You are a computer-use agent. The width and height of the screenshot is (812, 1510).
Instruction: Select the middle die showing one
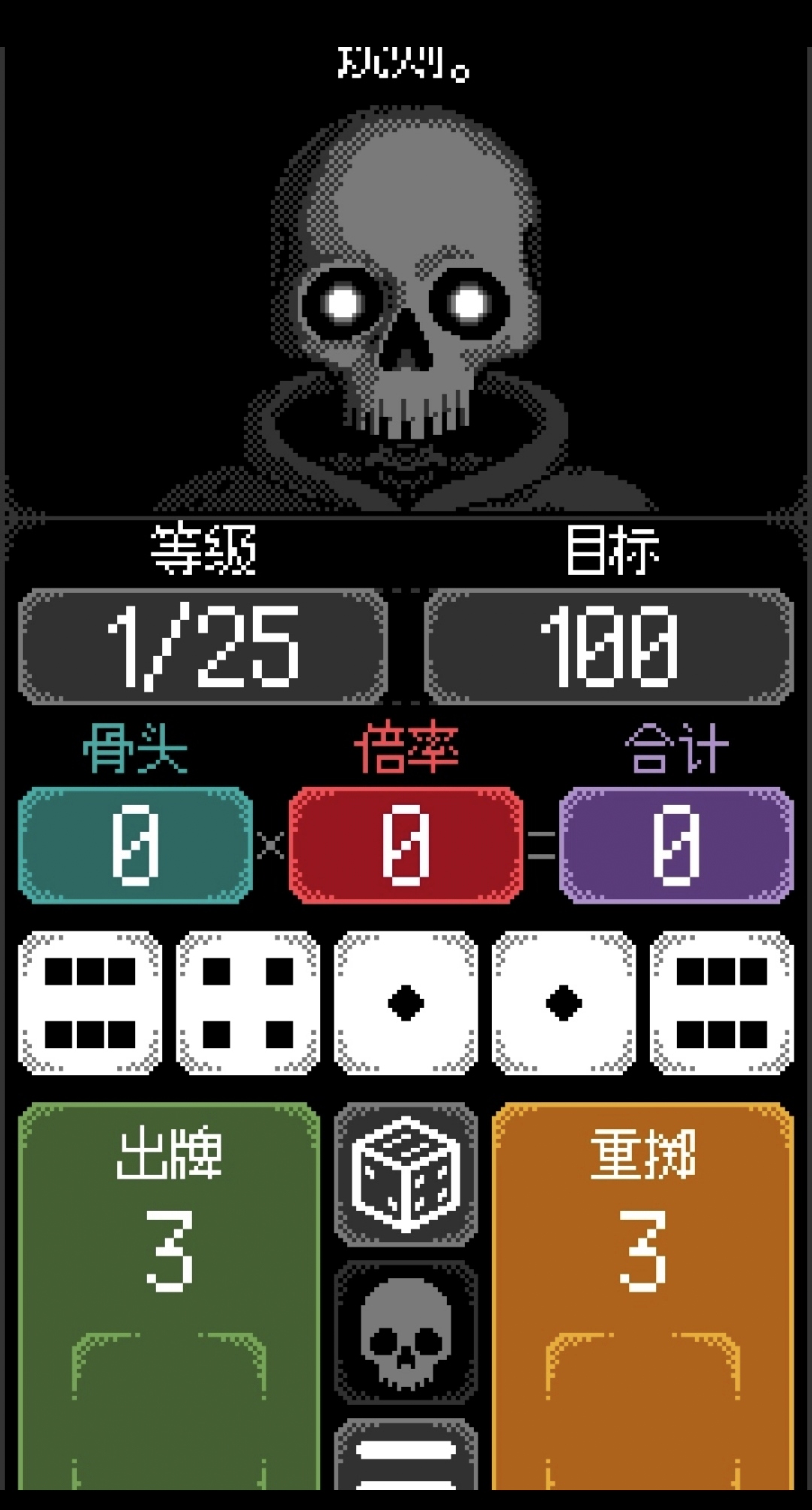(406, 1003)
